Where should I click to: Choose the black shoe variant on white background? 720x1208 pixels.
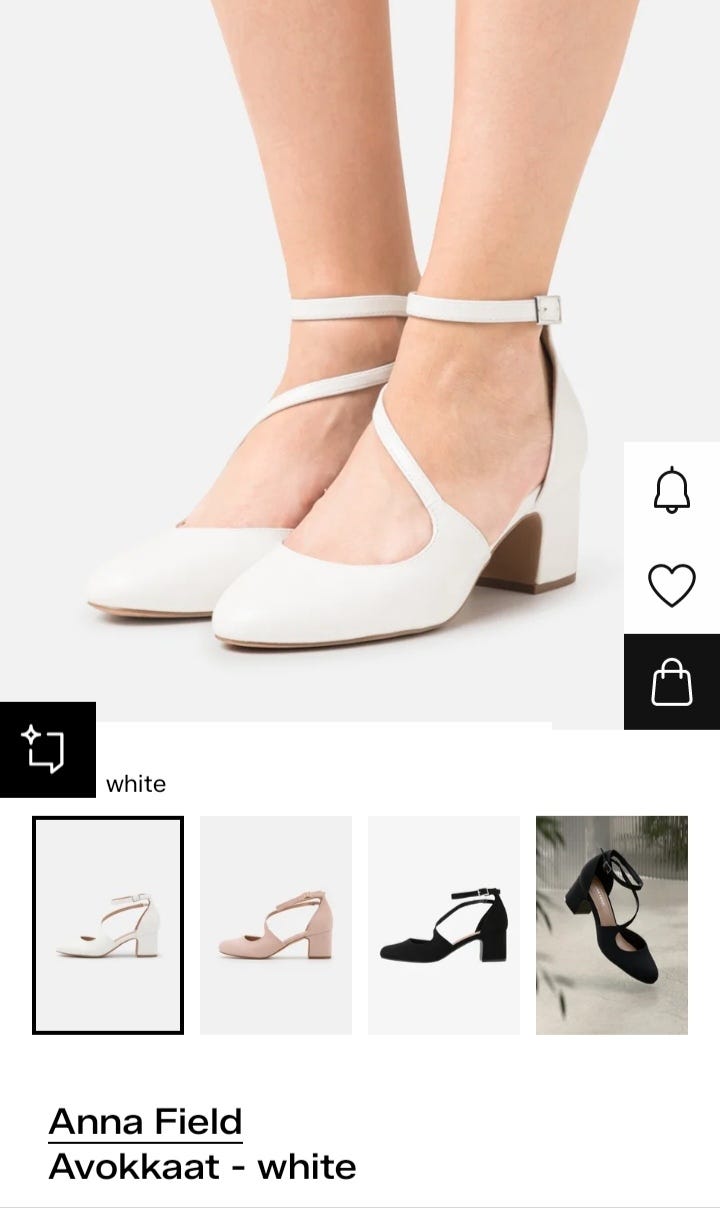click(444, 925)
